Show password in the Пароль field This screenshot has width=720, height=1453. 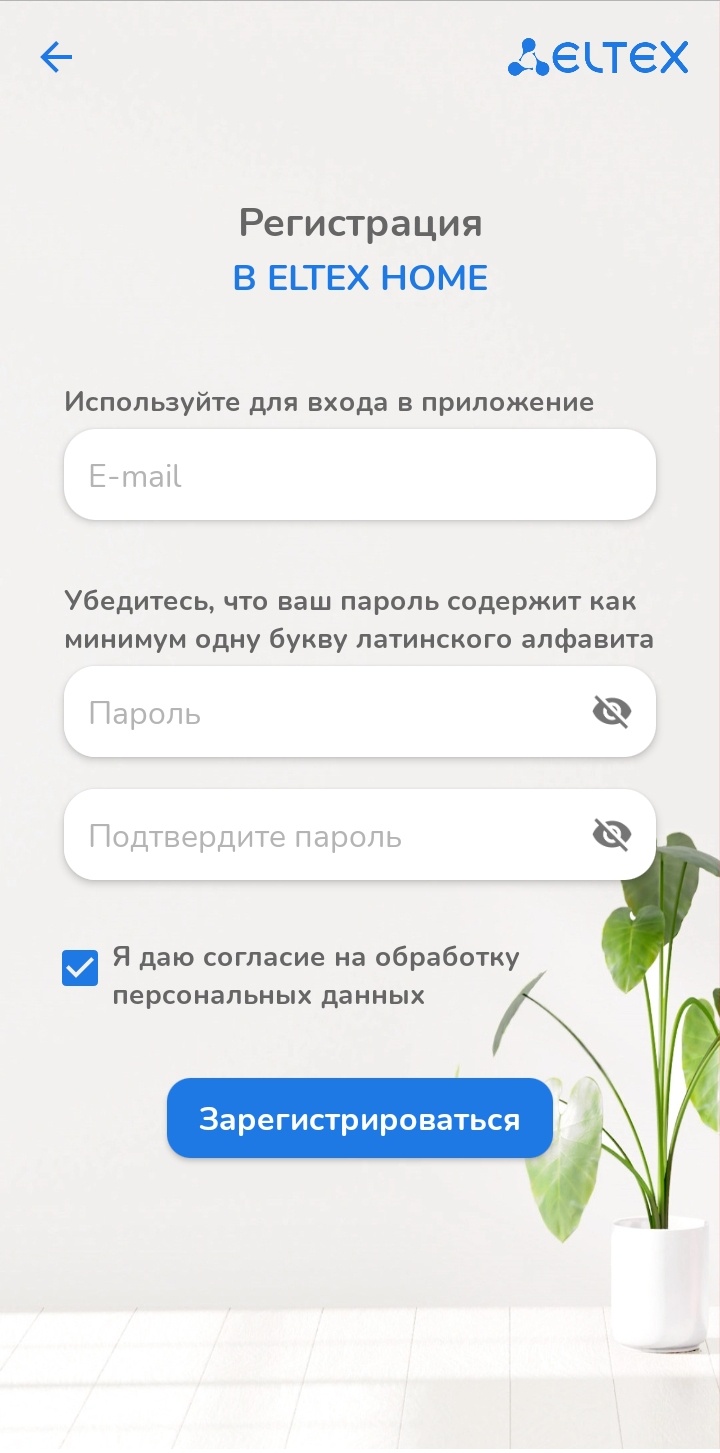pyautogui.click(x=611, y=713)
